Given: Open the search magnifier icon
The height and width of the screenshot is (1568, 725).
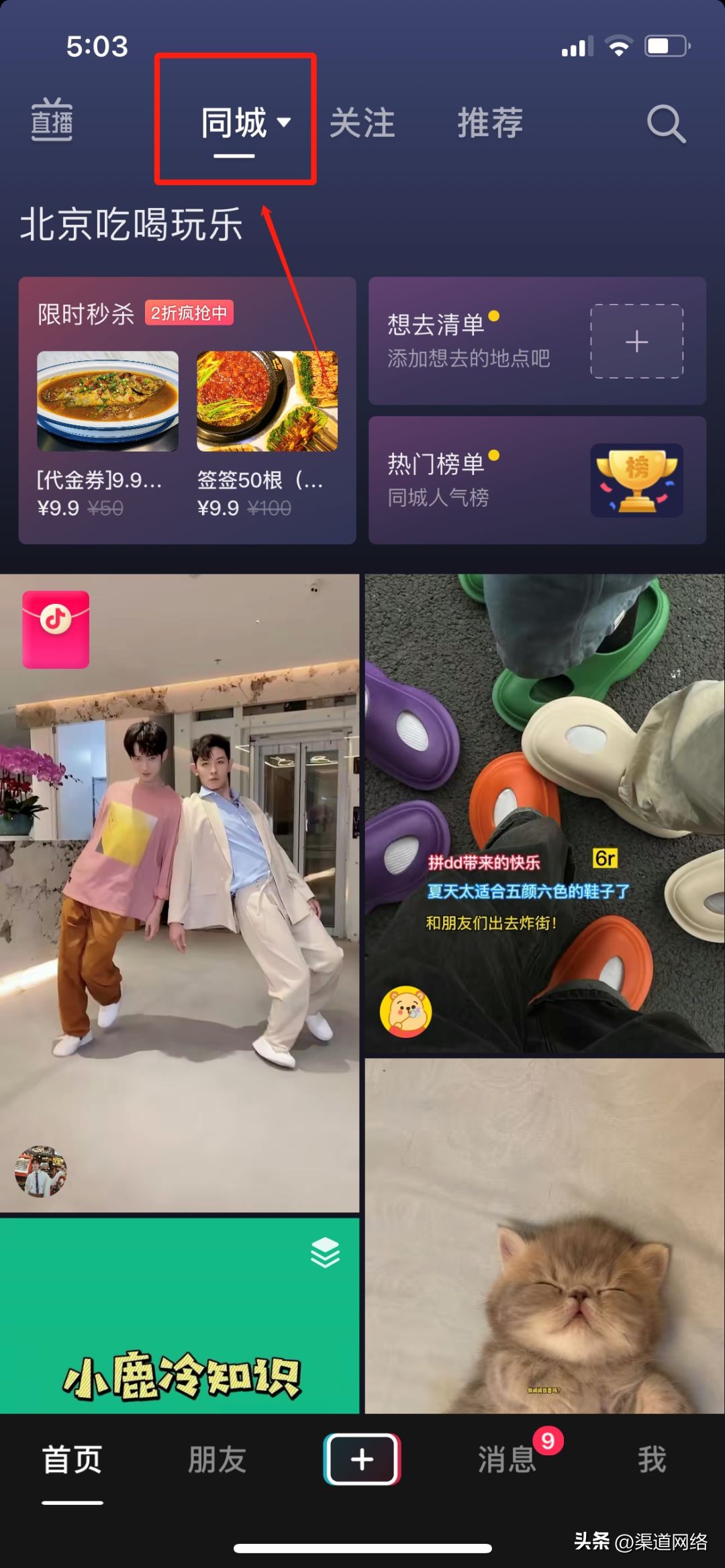Looking at the screenshot, I should [x=665, y=124].
